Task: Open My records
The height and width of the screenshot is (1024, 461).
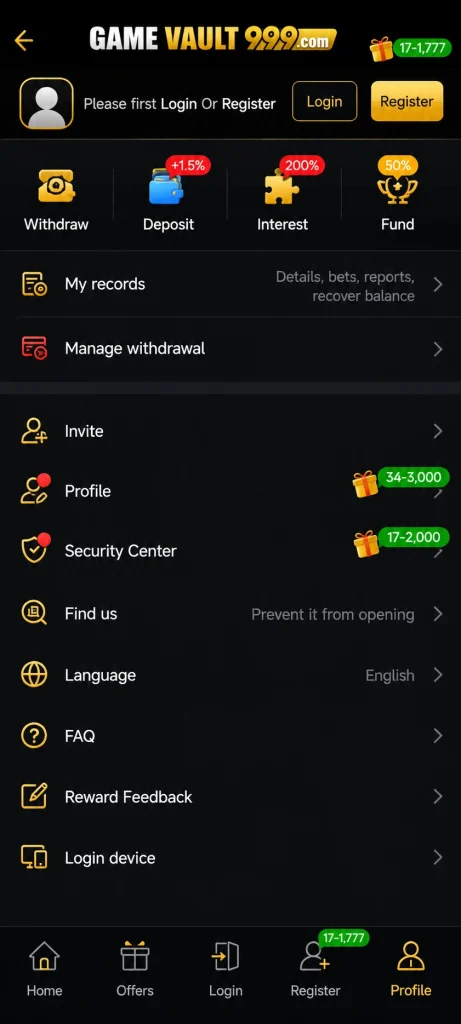Action: pos(230,285)
